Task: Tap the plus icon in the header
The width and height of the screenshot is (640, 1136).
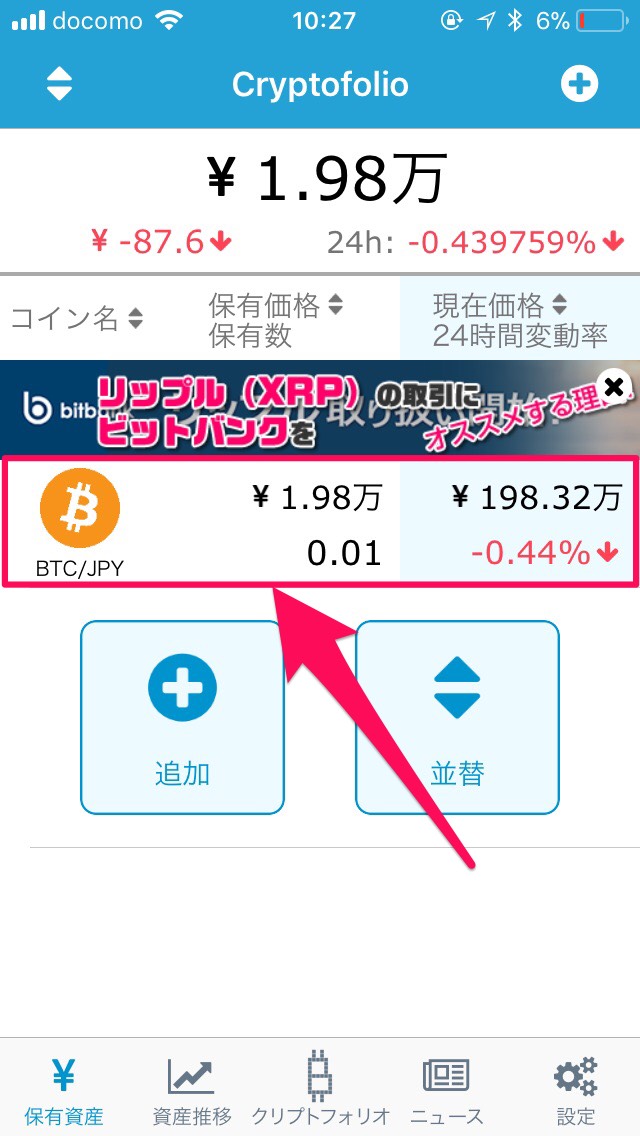Action: click(579, 84)
